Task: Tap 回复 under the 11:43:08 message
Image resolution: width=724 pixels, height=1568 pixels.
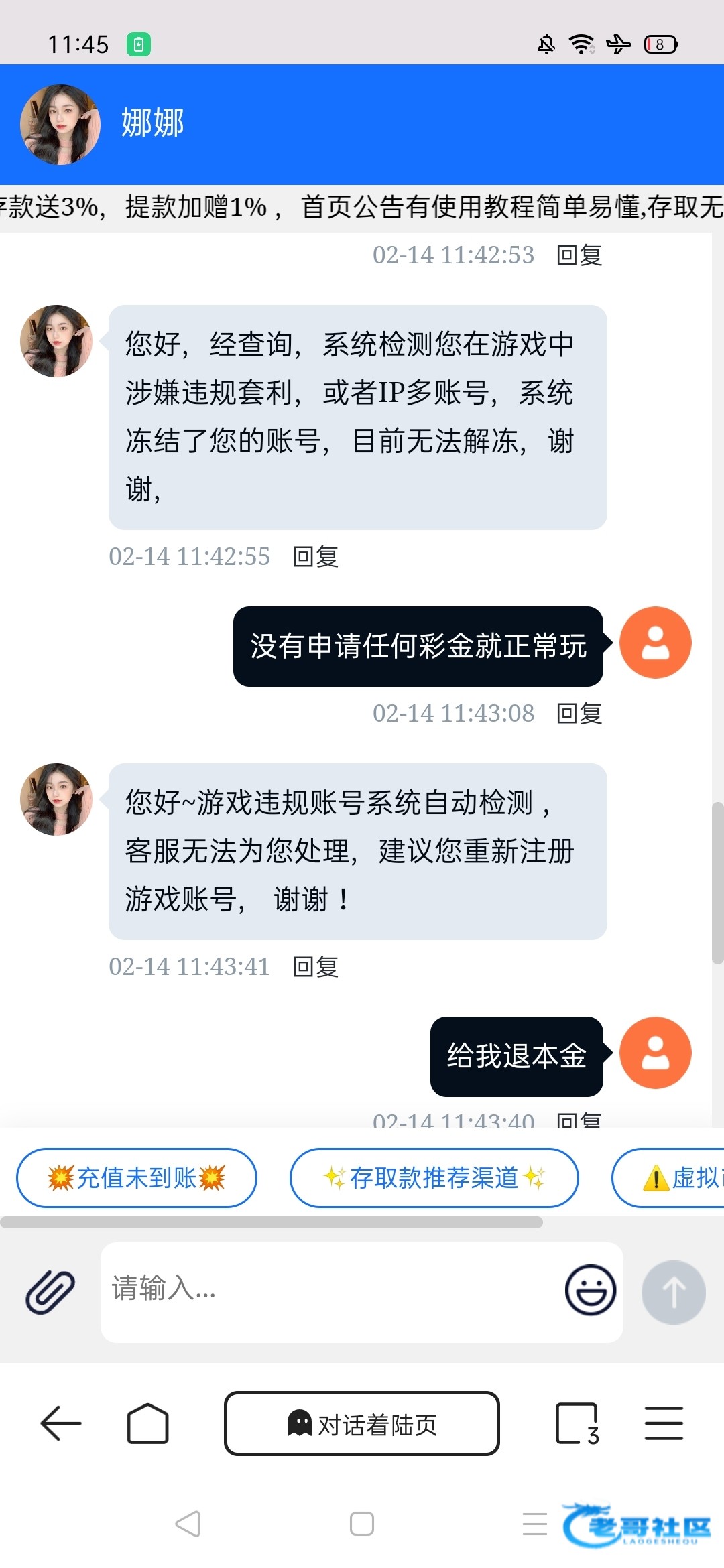Action: click(x=579, y=714)
